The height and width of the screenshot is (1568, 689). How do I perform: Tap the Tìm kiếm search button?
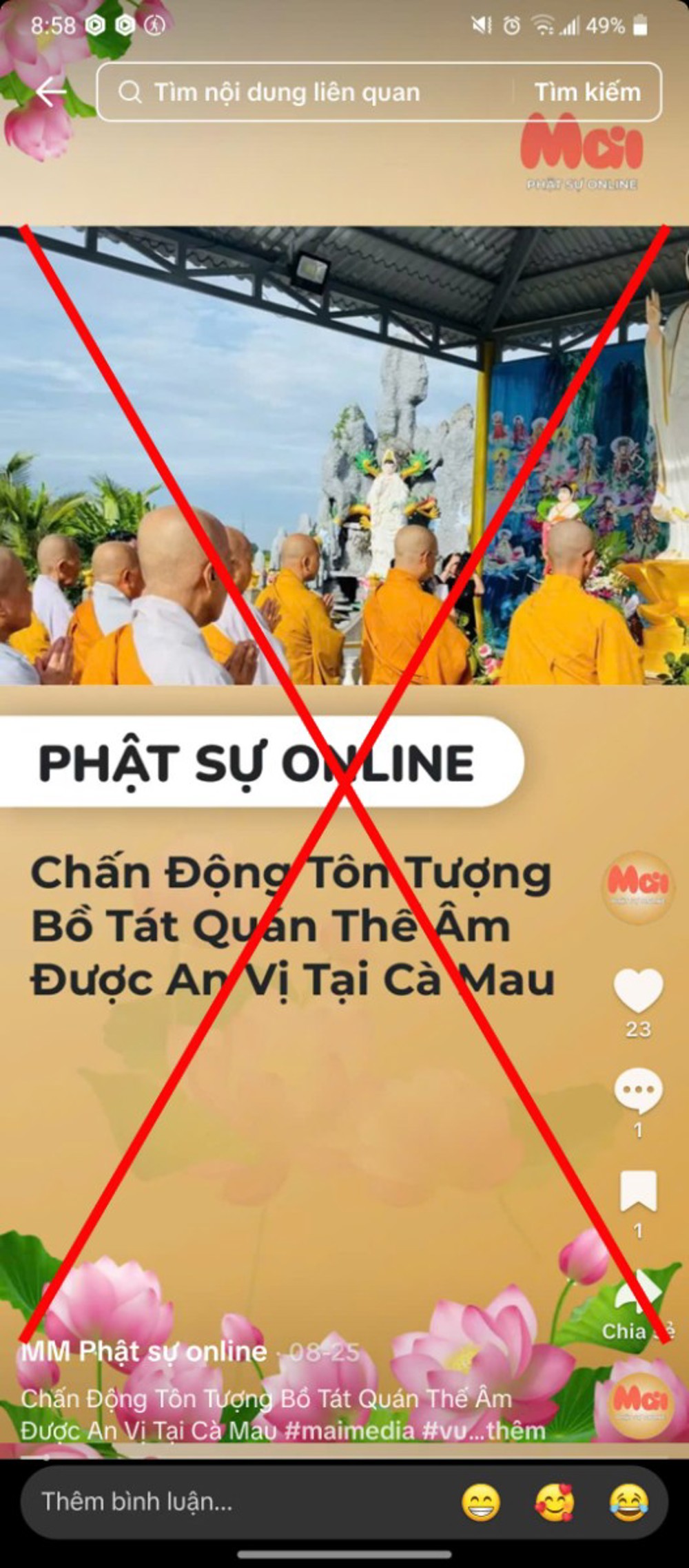(x=587, y=92)
